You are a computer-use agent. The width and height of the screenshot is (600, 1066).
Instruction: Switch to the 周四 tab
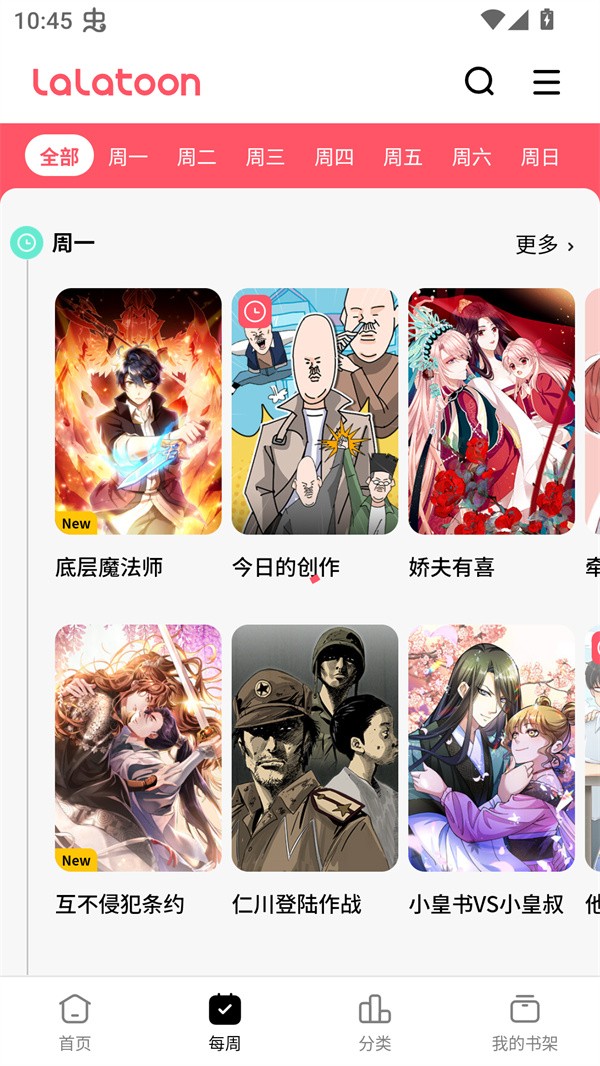334,156
